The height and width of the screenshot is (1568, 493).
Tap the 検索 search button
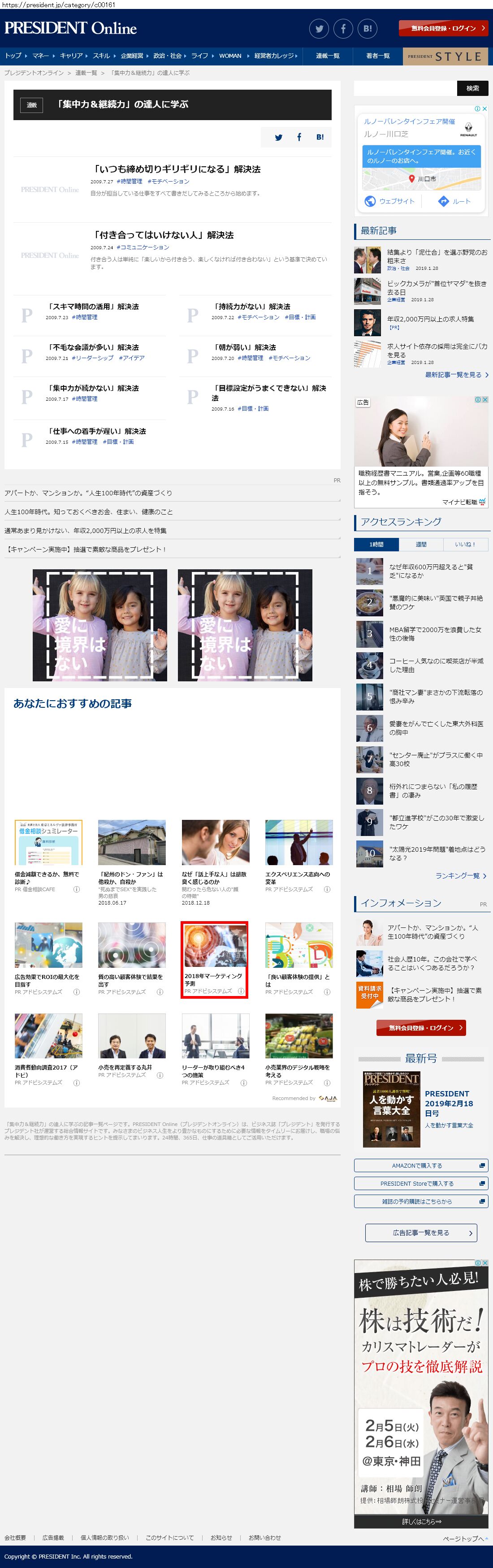point(472,88)
